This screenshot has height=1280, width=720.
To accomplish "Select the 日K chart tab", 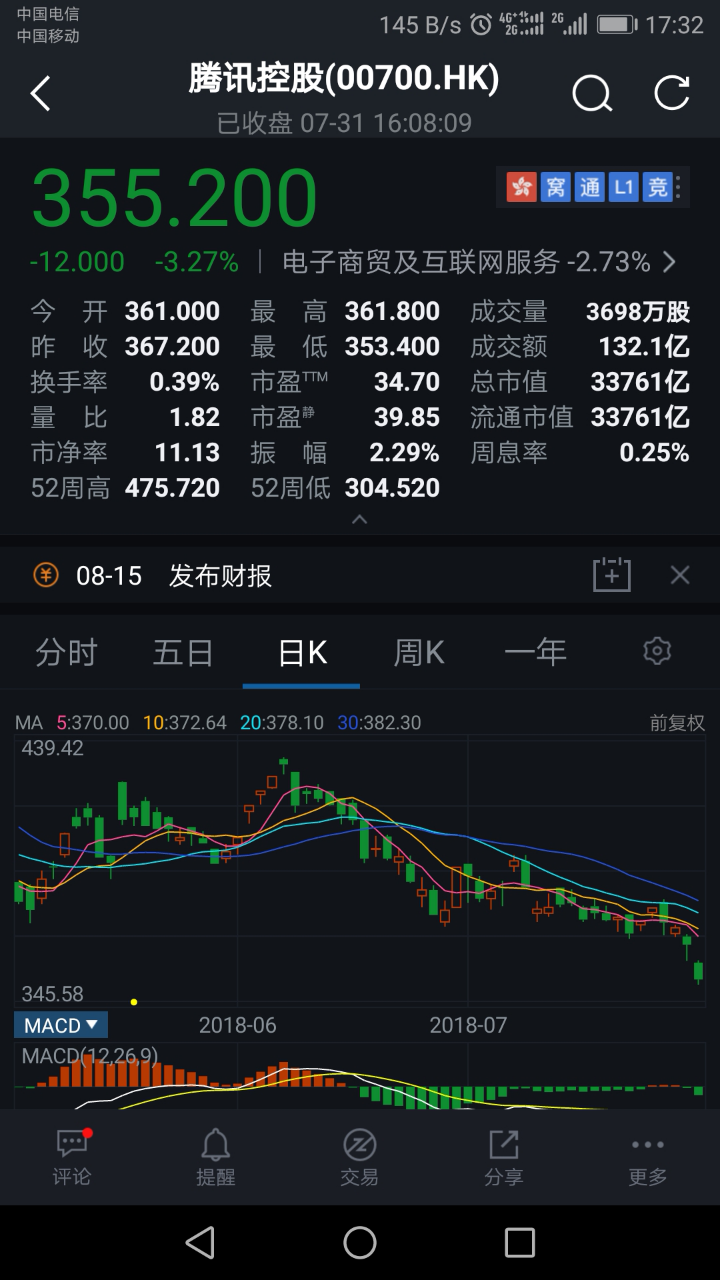I will tap(301, 652).
